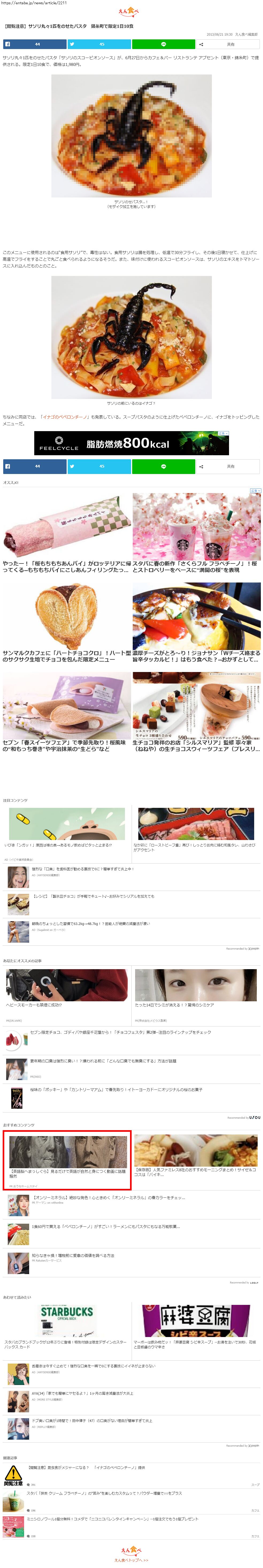Screen dimensions: 263x1568
Task: Share on Facebook via button under the headline
Action: 35,44
